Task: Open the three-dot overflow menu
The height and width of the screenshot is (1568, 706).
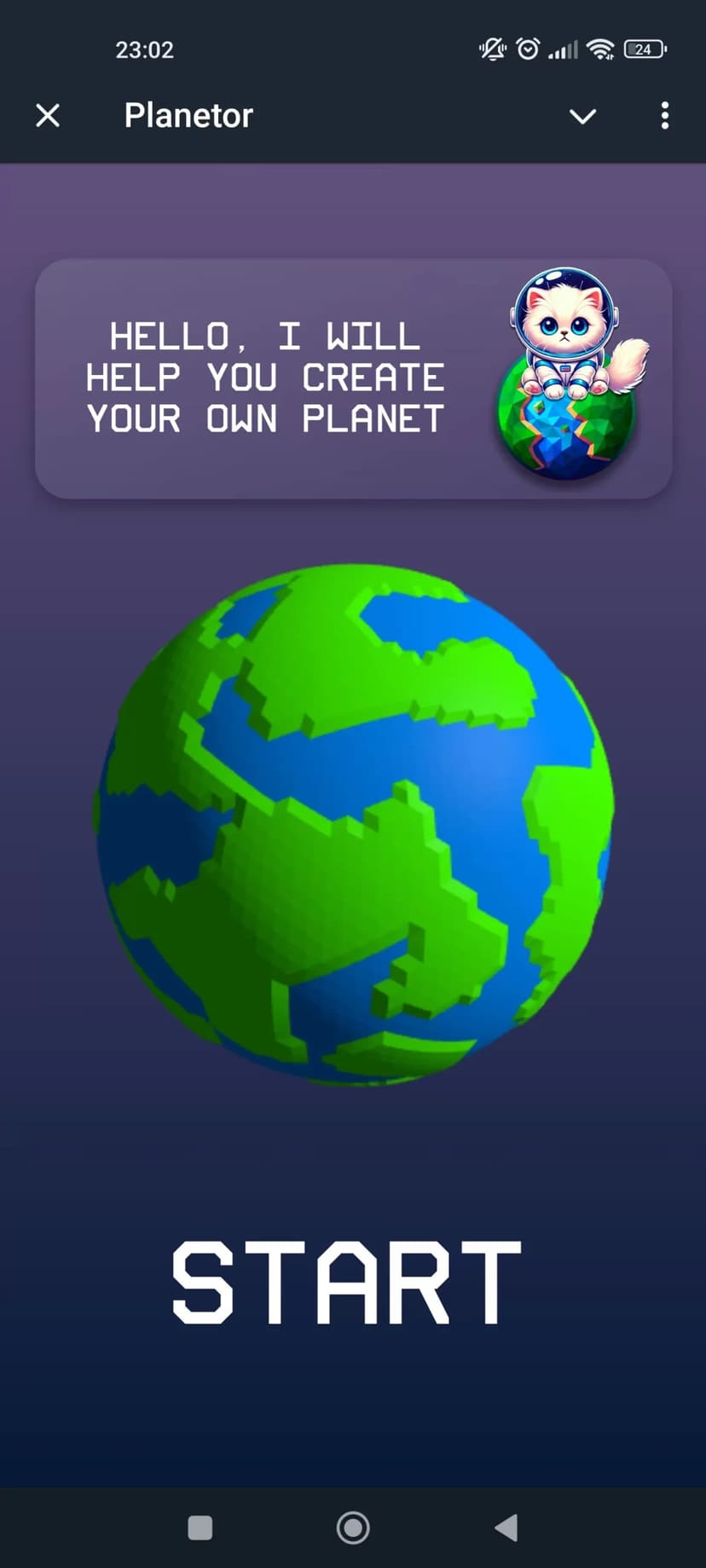Action: (664, 116)
